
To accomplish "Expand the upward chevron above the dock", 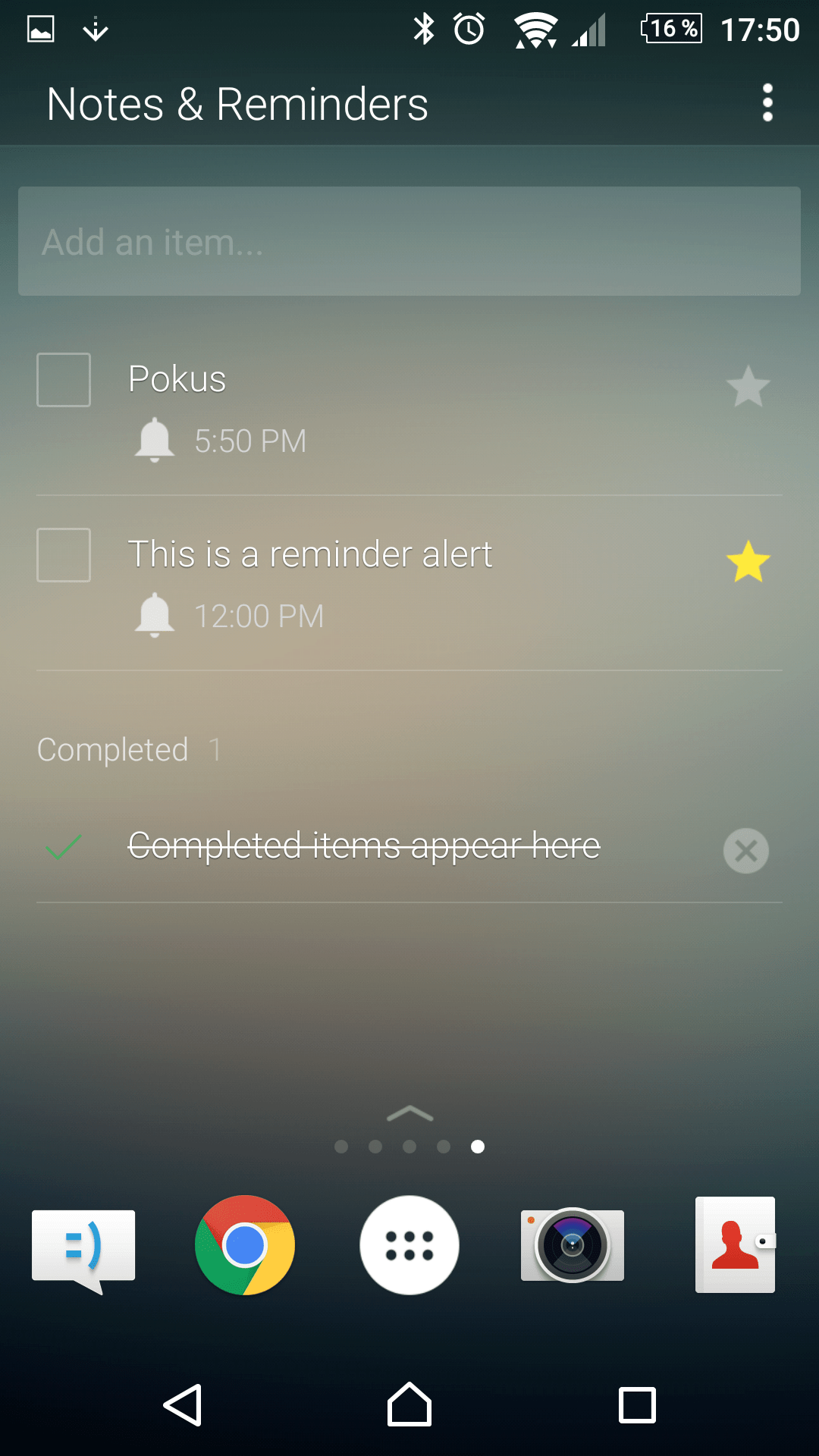I will click(x=409, y=1113).
